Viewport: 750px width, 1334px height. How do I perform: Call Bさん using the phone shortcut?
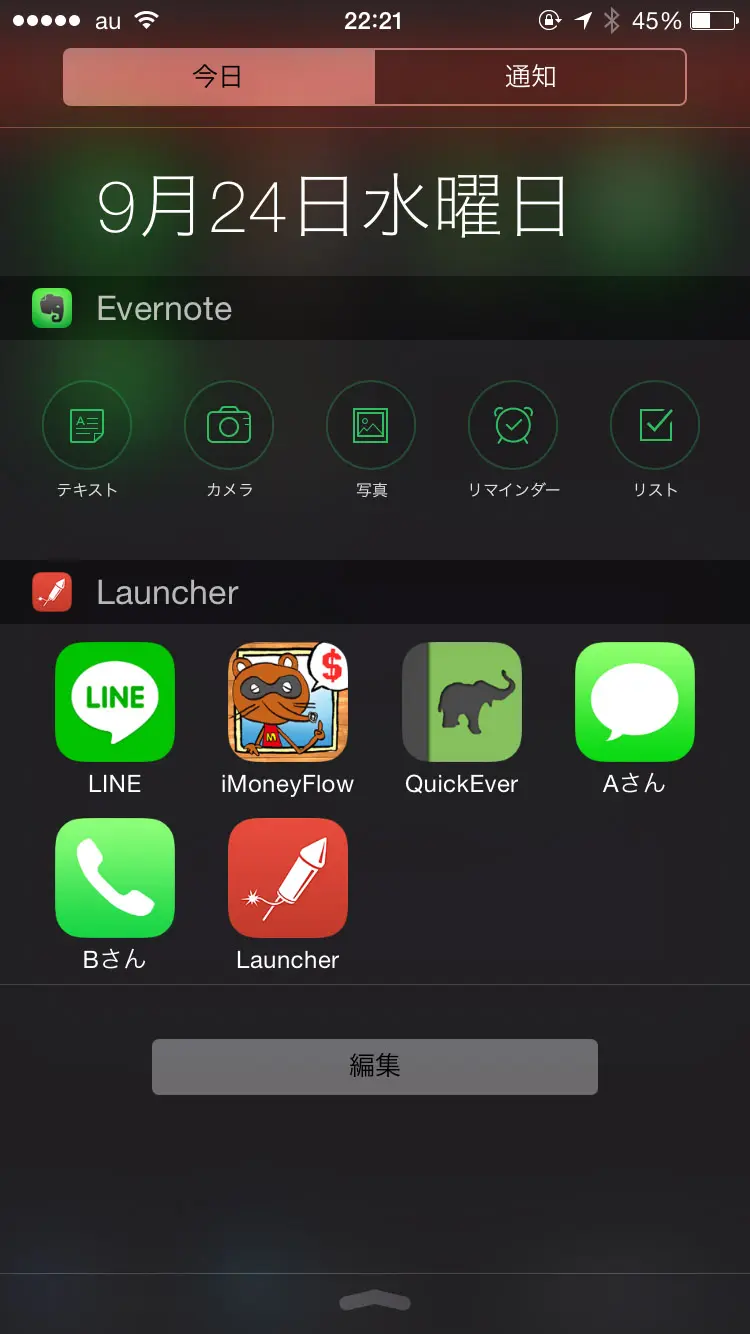click(115, 878)
